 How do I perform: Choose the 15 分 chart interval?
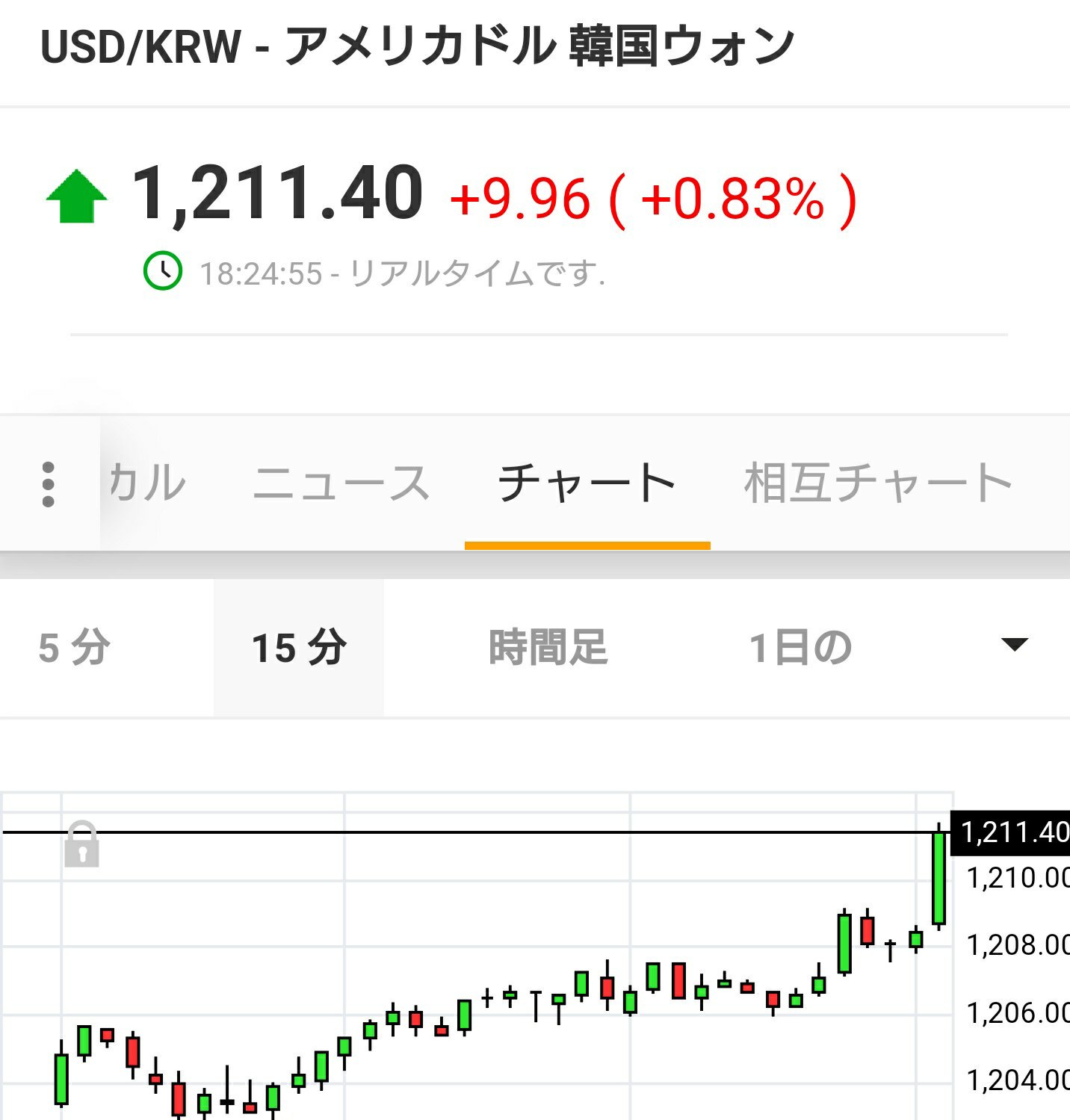tap(299, 647)
